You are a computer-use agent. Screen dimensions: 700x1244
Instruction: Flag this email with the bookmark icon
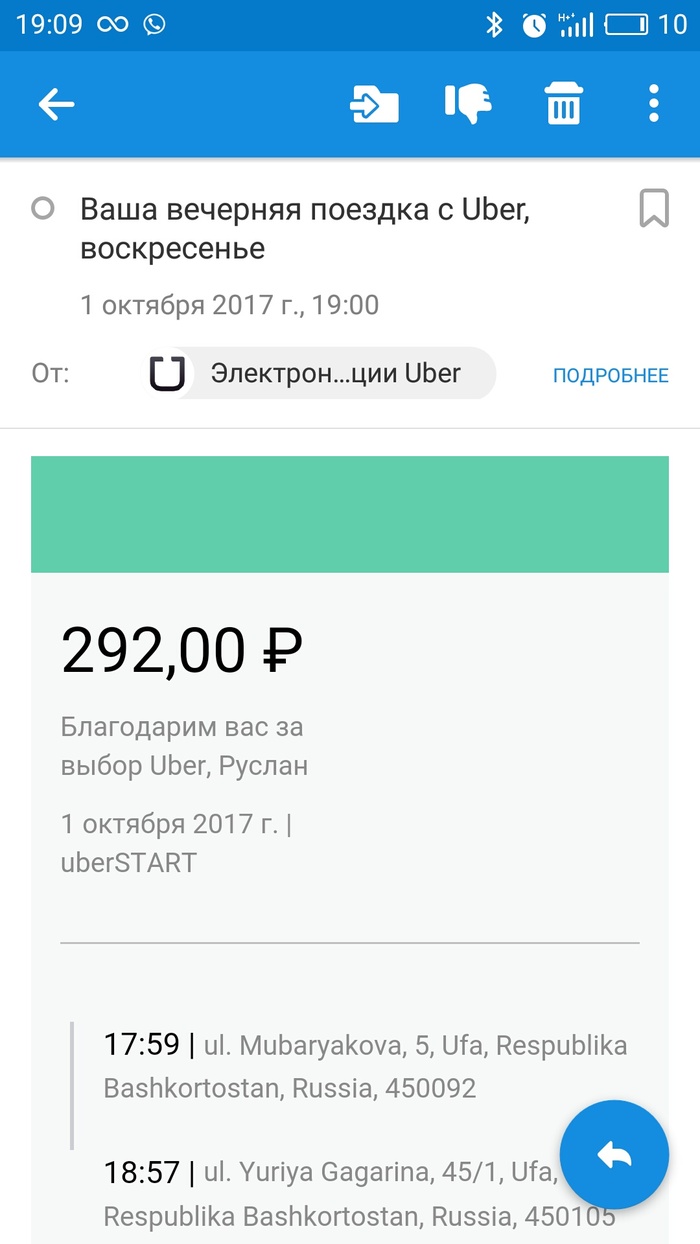pyautogui.click(x=654, y=209)
